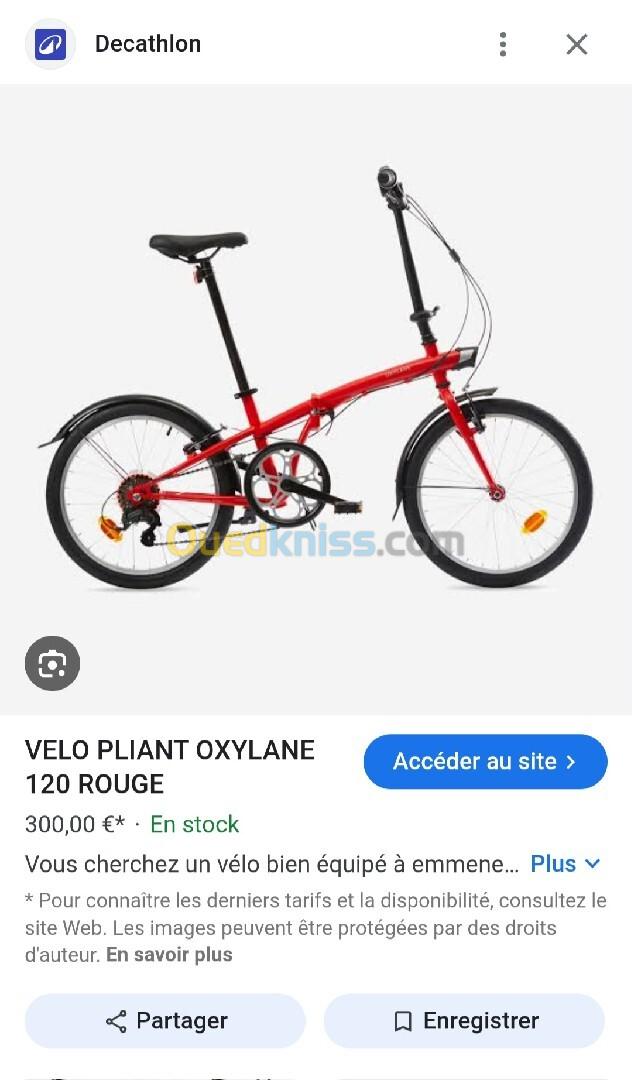This screenshot has width=632, height=1080.
Task: Expand the description with Plus
Action: pyautogui.click(x=565, y=863)
